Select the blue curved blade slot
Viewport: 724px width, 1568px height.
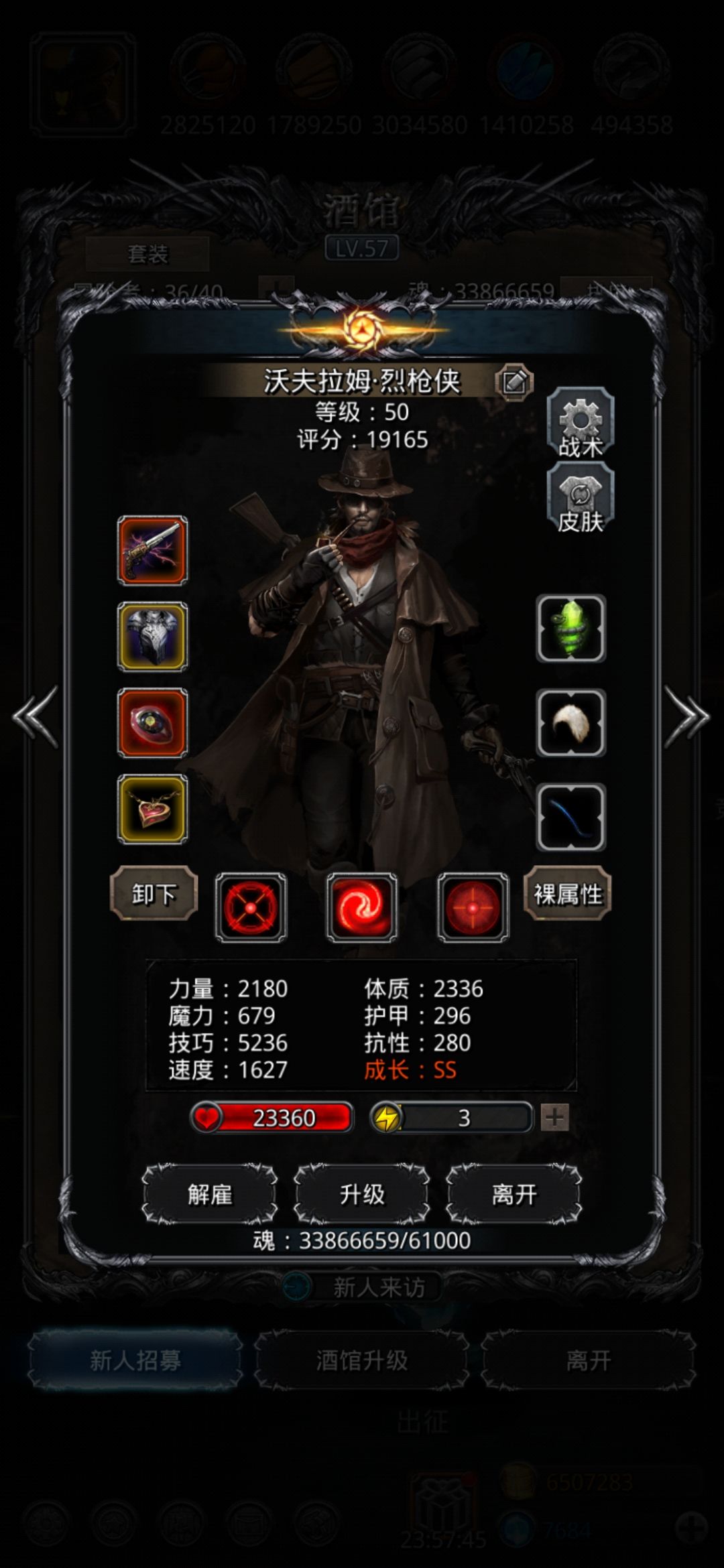click(x=571, y=818)
